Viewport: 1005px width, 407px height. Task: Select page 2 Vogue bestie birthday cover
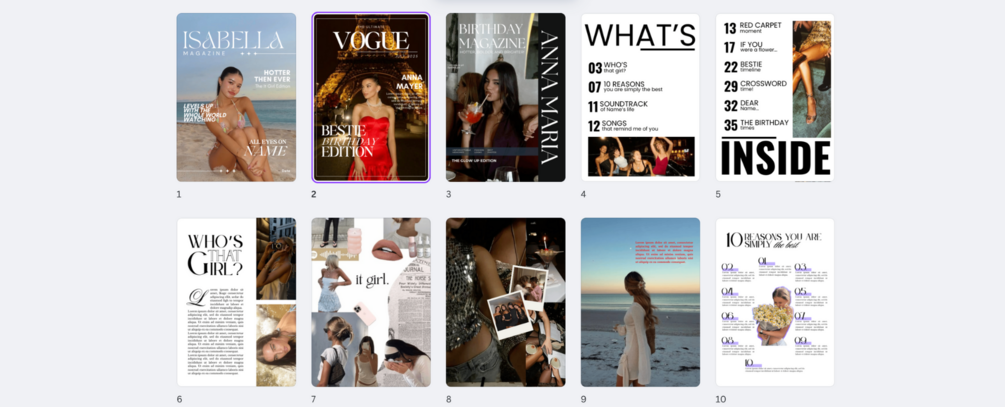point(371,97)
